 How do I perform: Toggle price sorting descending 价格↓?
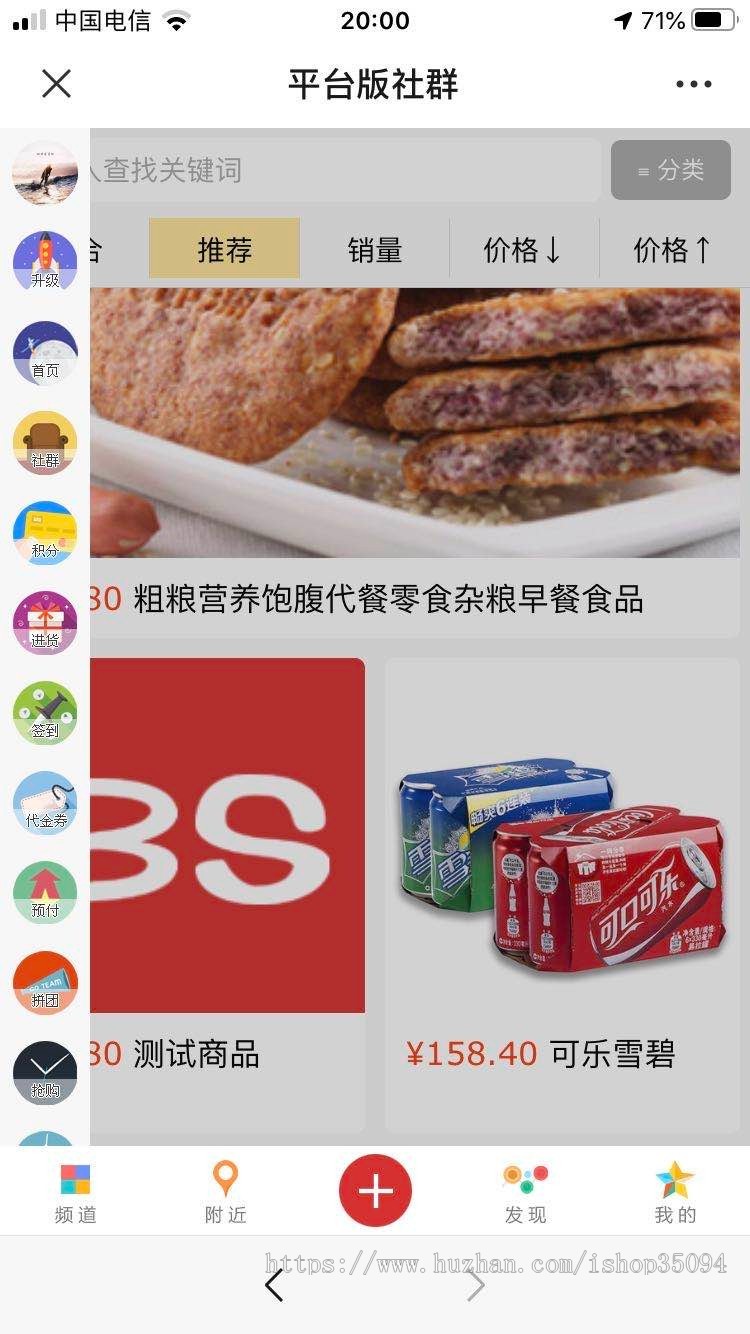point(525,249)
